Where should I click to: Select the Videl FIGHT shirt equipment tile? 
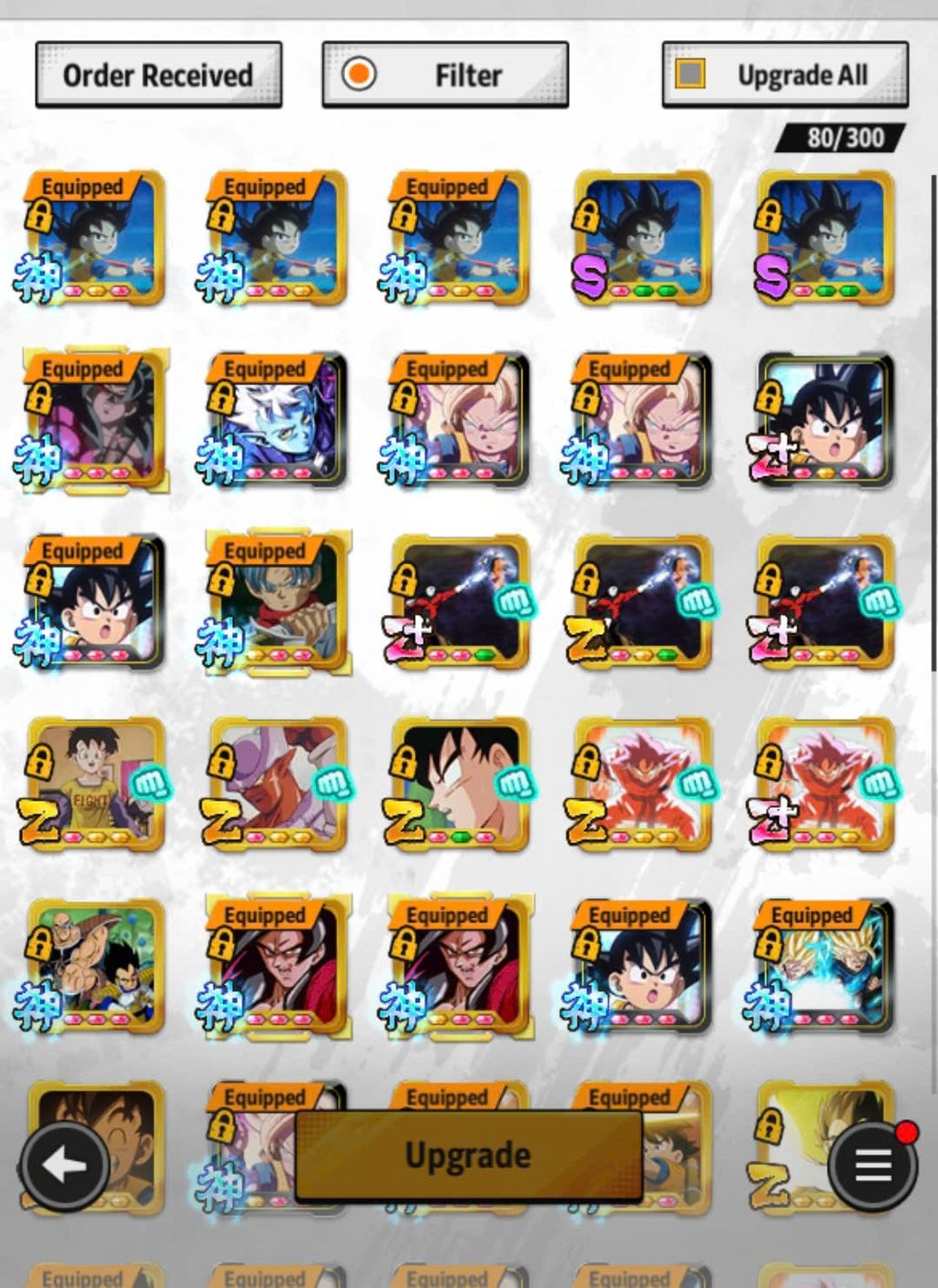click(x=96, y=784)
